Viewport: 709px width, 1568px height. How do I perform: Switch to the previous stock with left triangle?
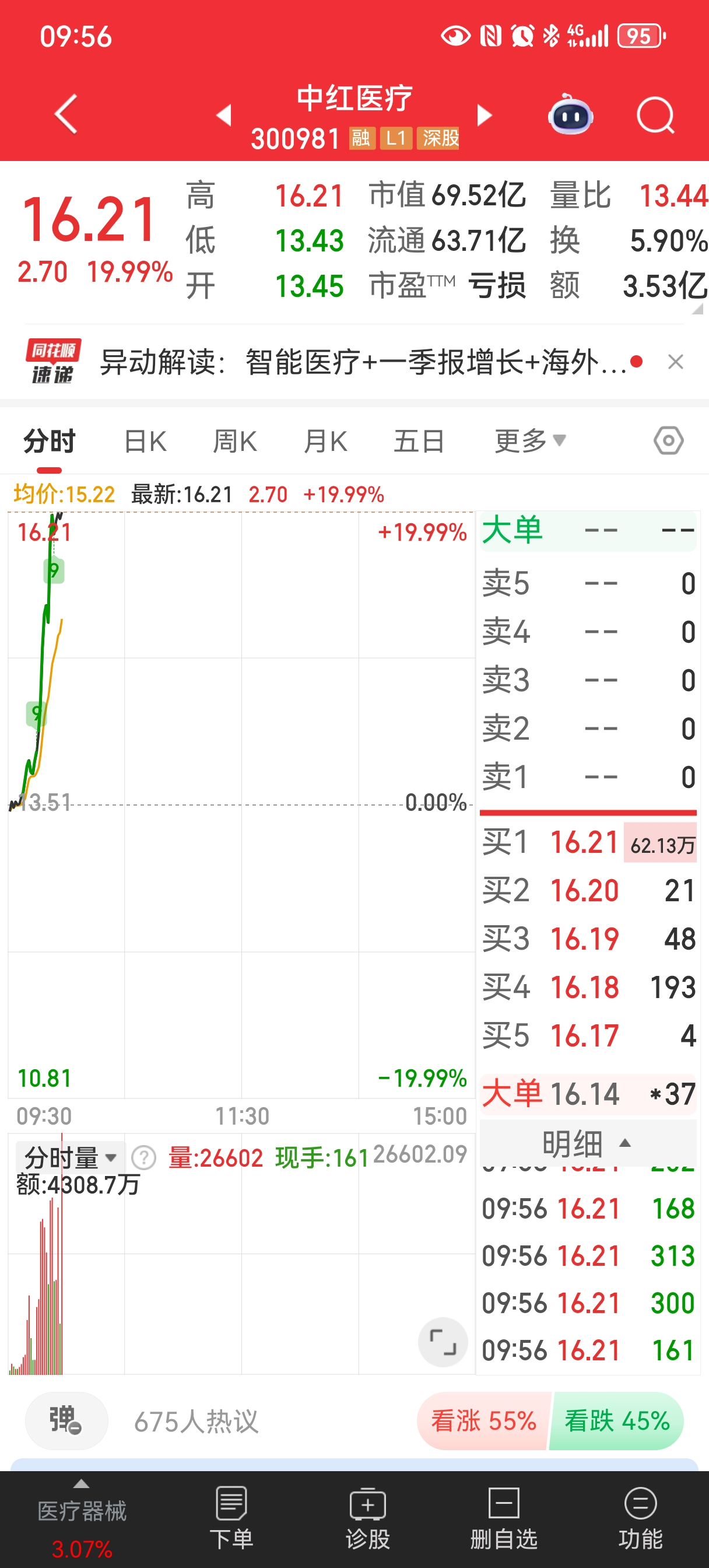(224, 114)
